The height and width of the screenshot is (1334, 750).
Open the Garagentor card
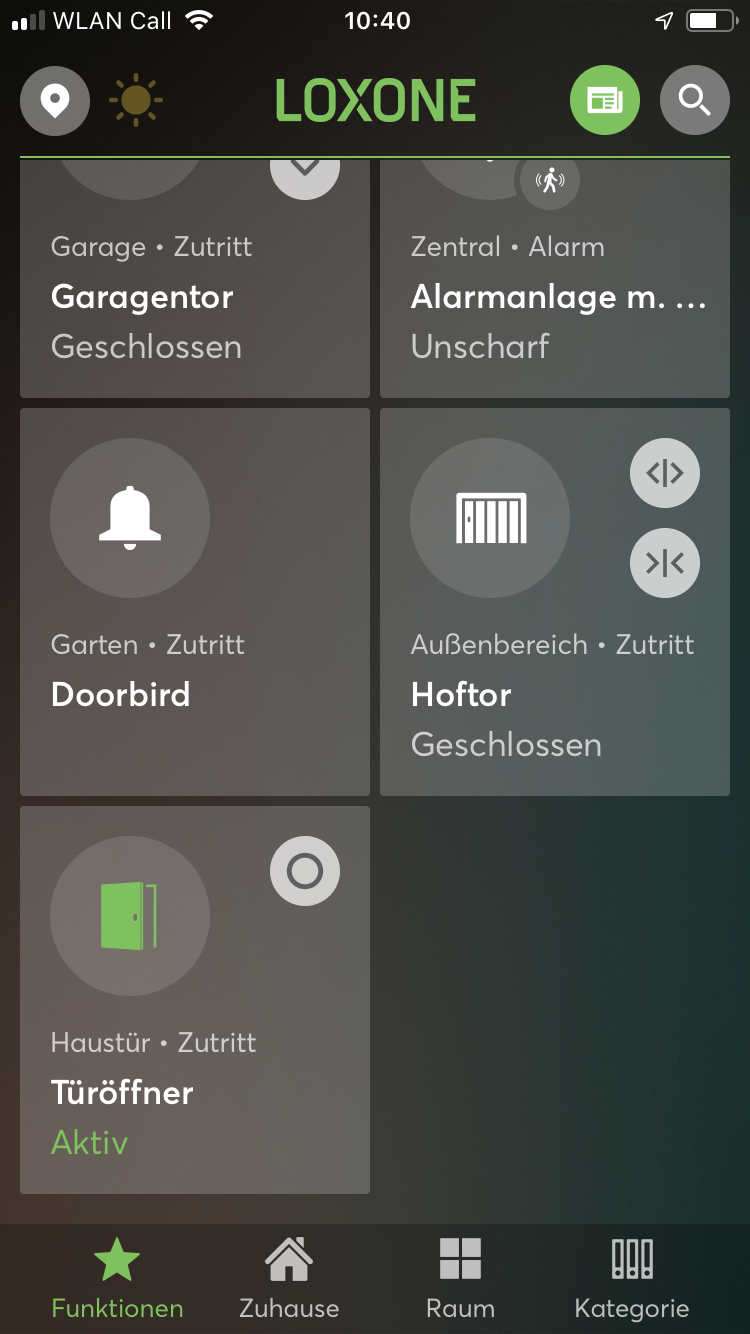(195, 300)
